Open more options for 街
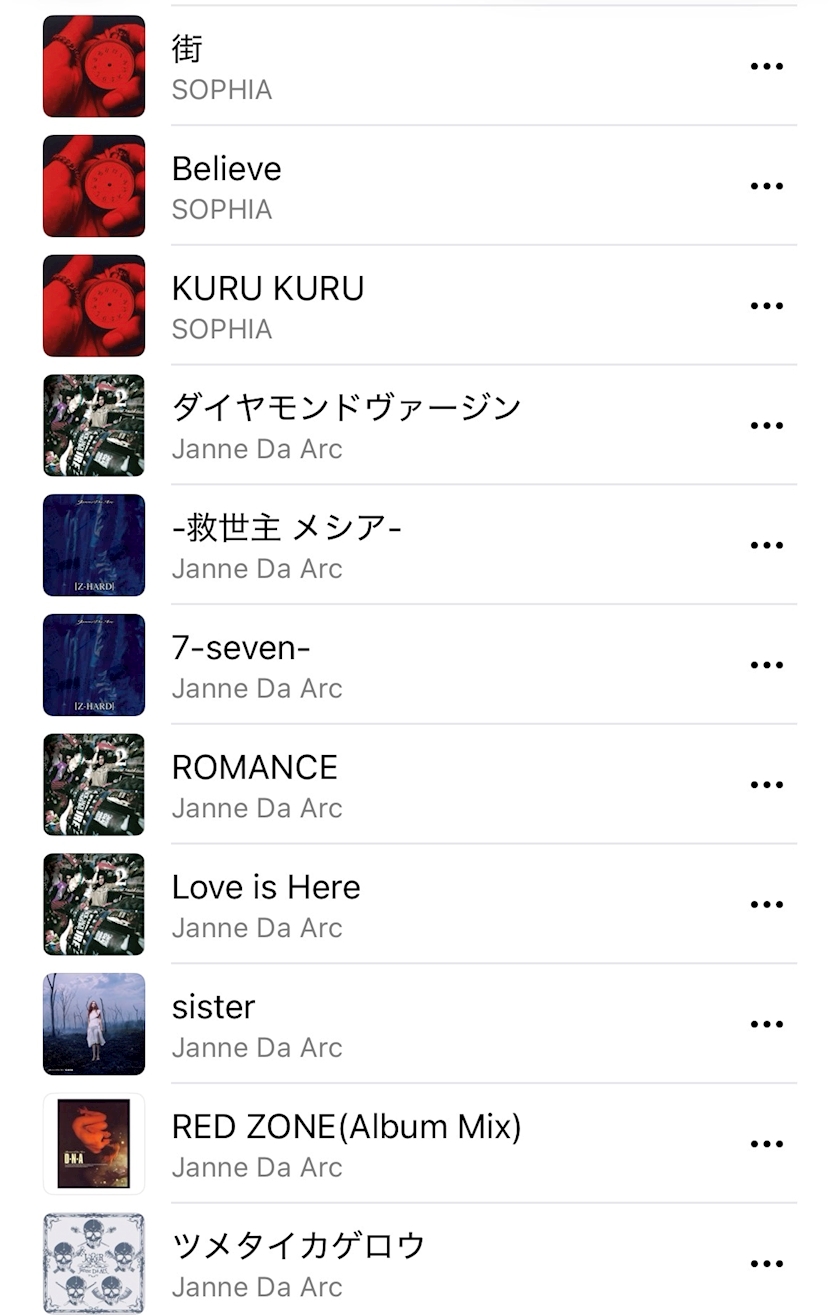This screenshot has width=840, height=1315. (x=766, y=66)
